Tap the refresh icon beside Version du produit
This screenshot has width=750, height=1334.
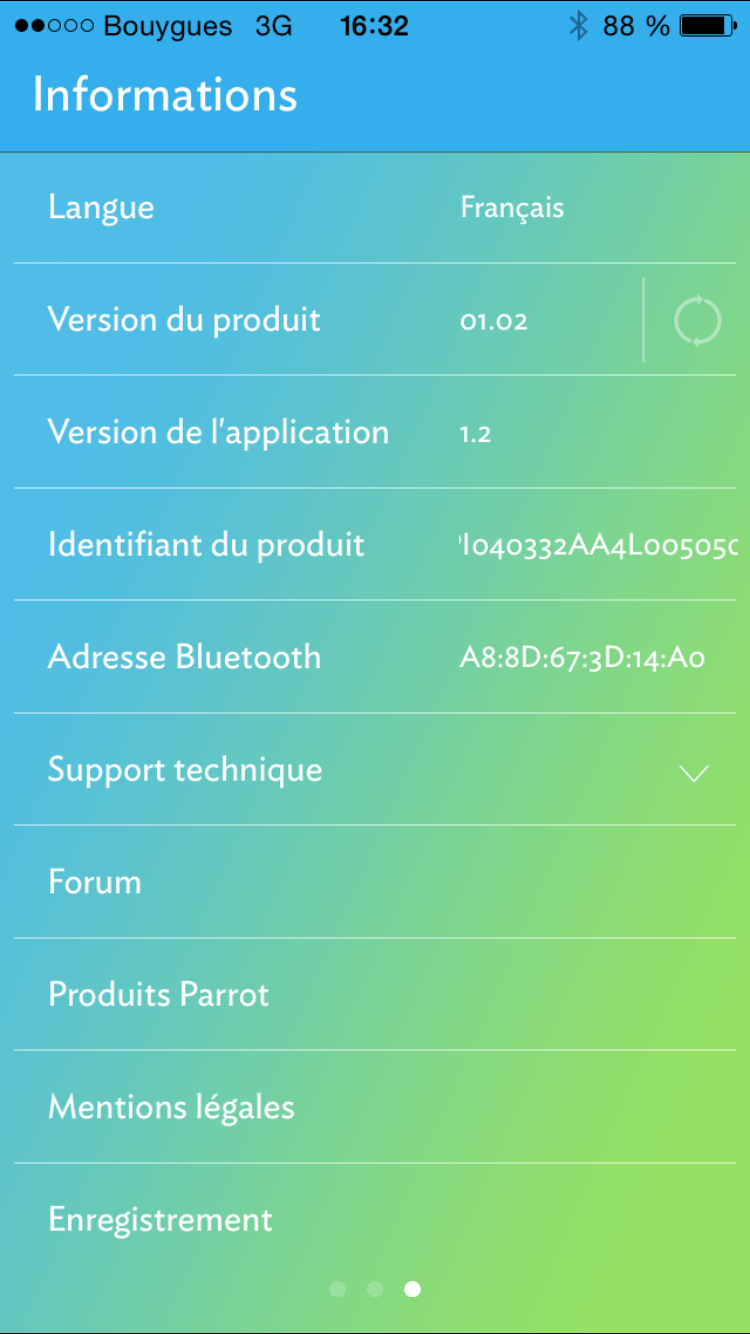coord(697,321)
